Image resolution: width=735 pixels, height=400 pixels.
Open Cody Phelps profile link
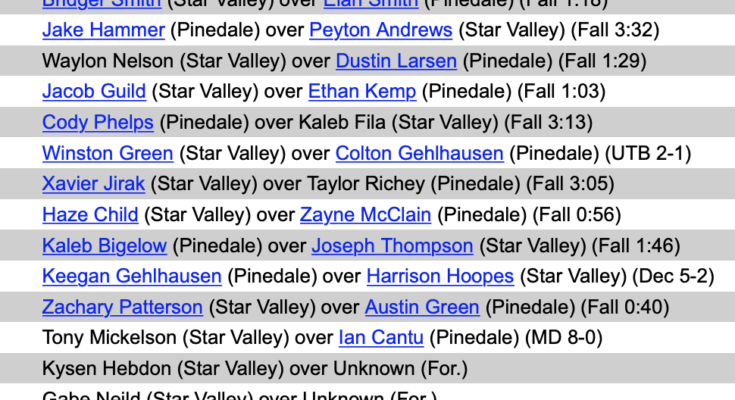98,123
